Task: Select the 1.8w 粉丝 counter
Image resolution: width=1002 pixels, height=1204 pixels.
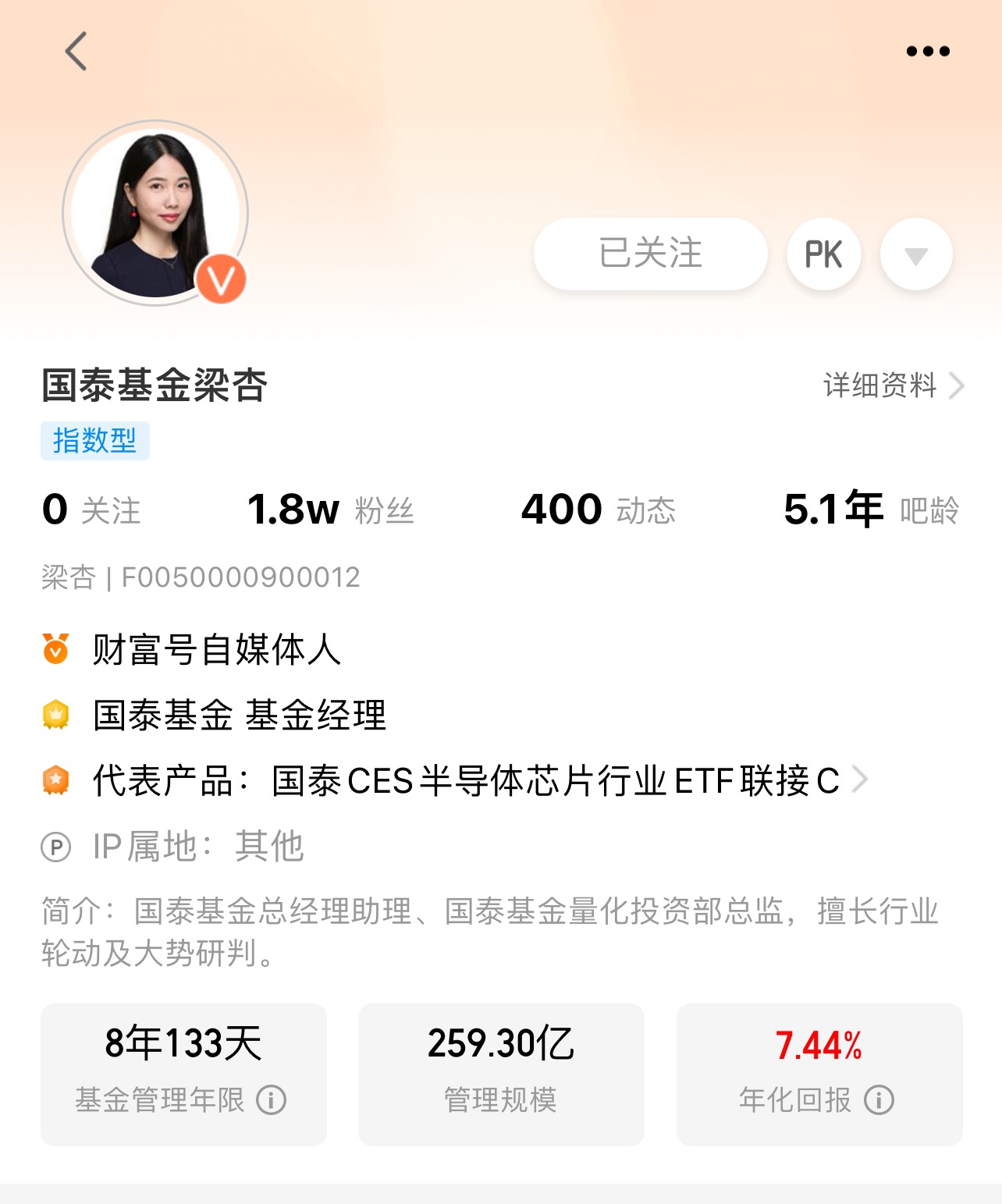Action: tap(329, 510)
